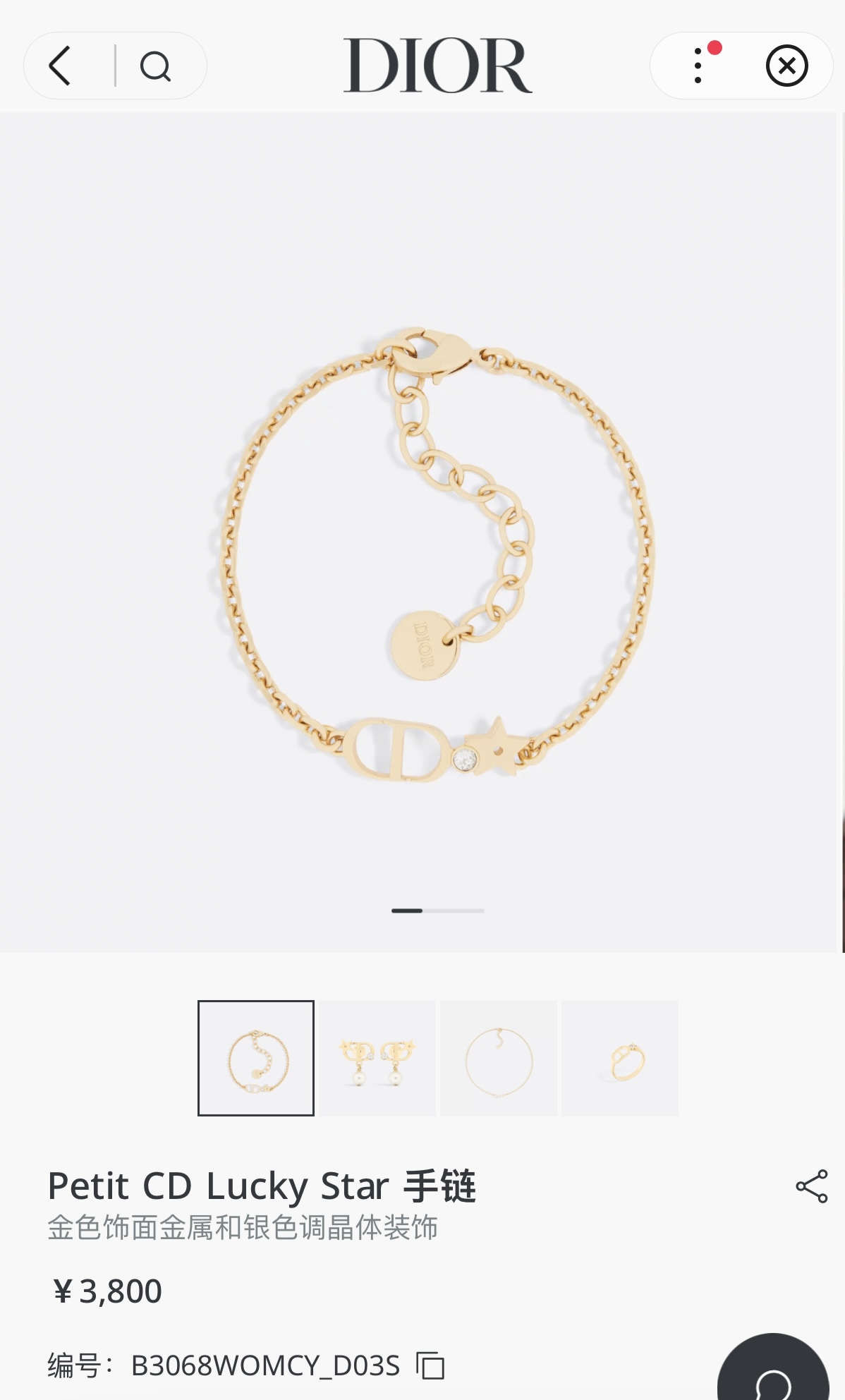
Task: Go back to the previous page
Action: (x=61, y=66)
